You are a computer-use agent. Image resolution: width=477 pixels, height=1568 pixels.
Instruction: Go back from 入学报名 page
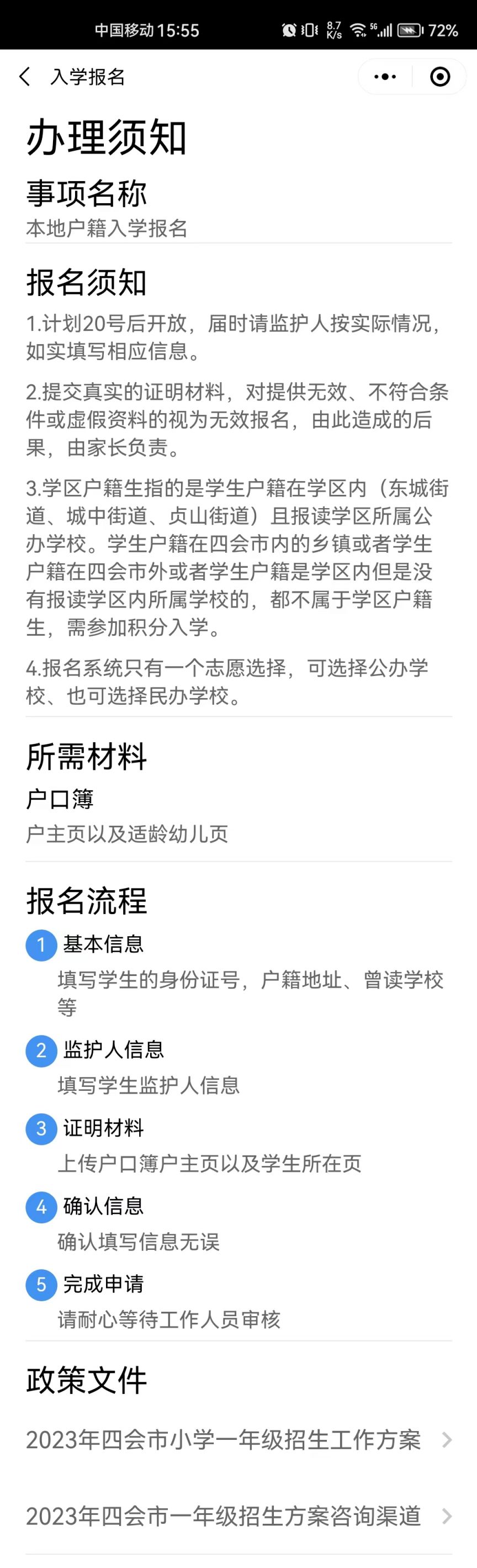pyautogui.click(x=24, y=77)
